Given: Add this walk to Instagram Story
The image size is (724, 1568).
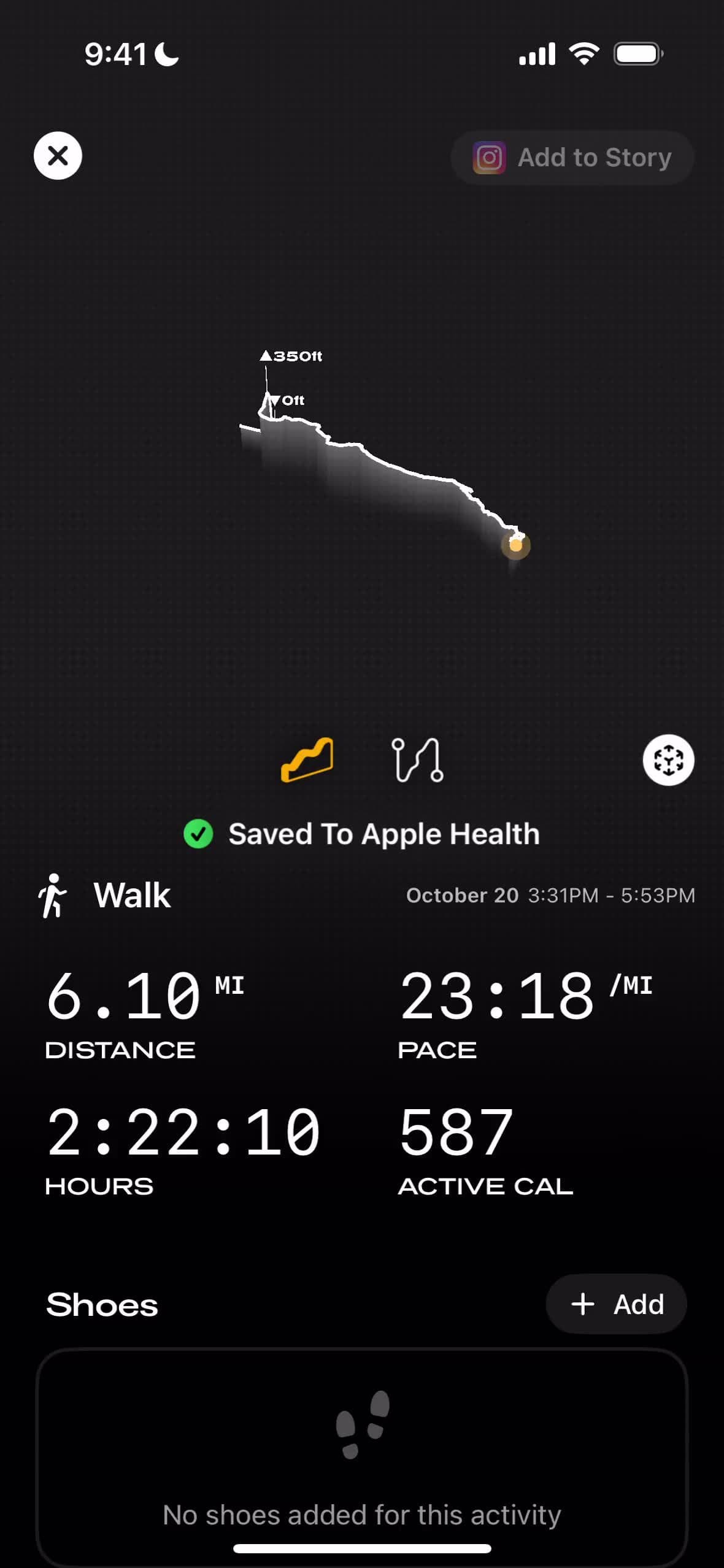Looking at the screenshot, I should point(572,158).
